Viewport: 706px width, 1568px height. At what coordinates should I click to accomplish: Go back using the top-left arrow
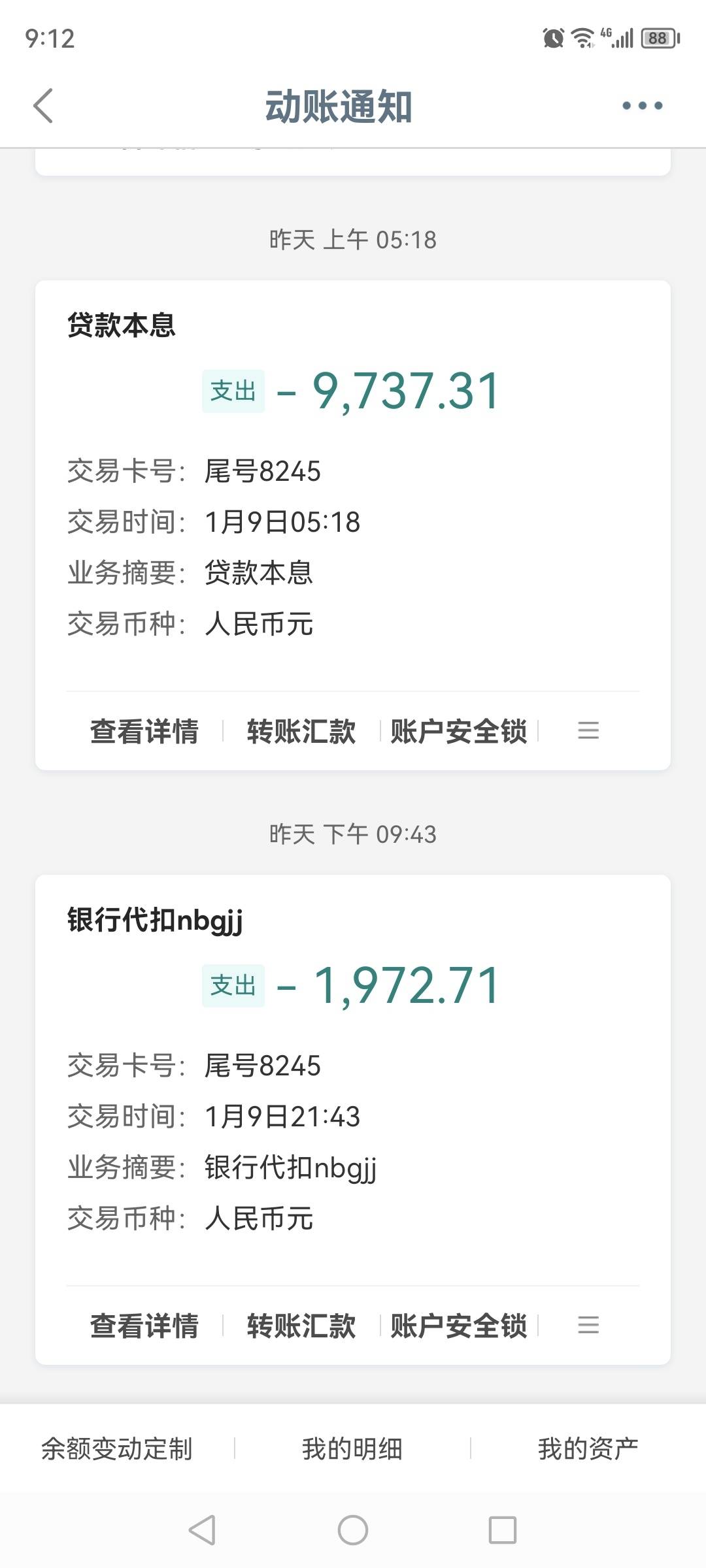43,106
